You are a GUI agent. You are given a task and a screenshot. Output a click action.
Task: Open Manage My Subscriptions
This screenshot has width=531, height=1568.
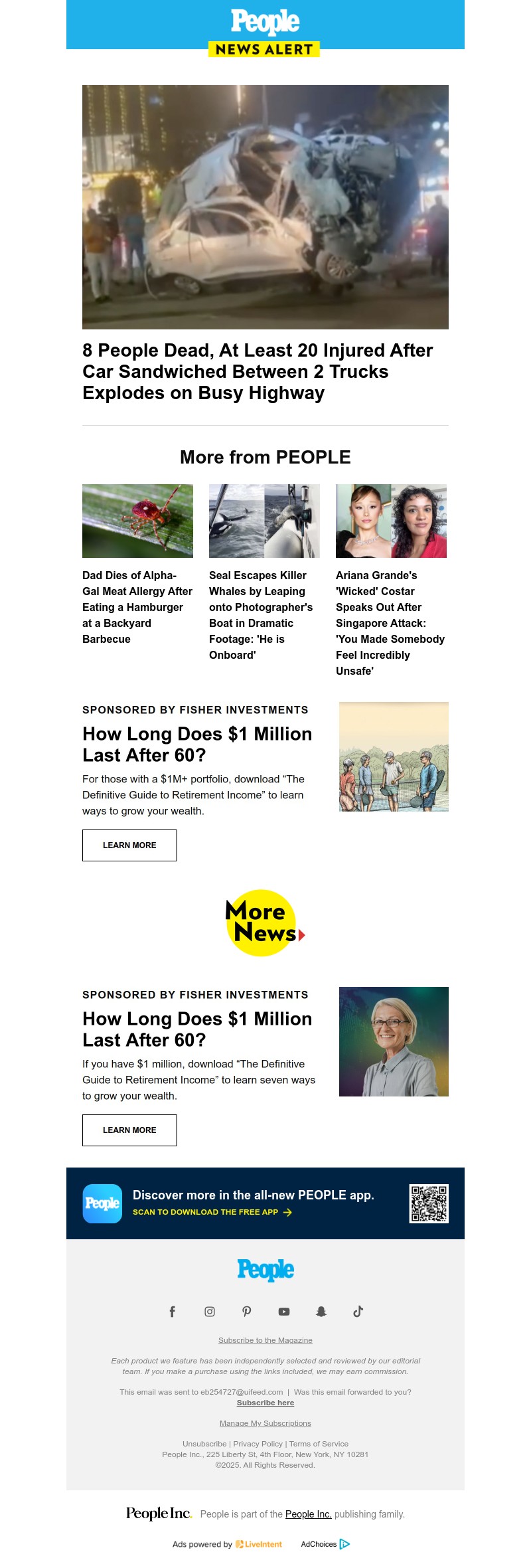[265, 1423]
